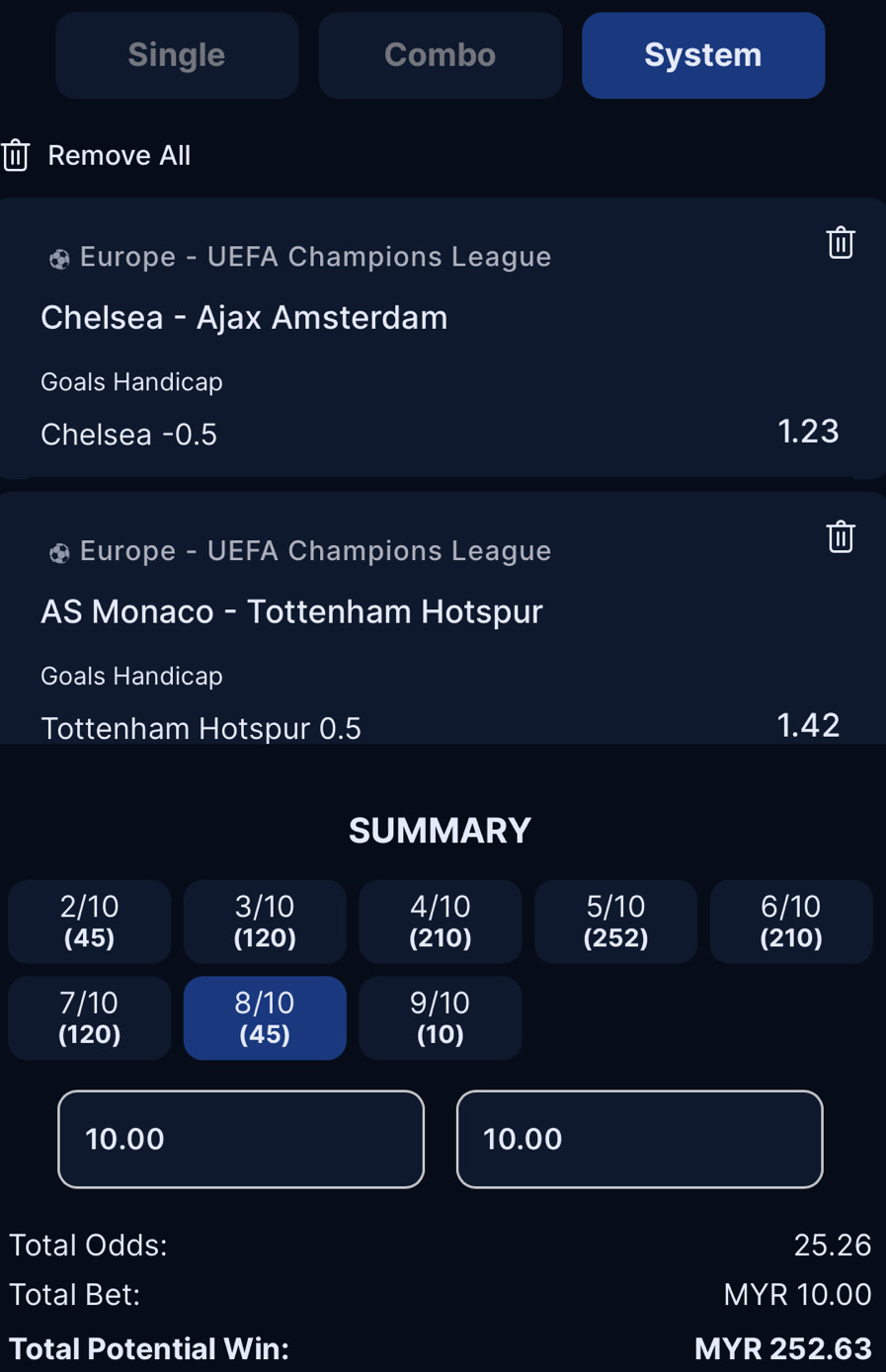Switch to the Single bet tab
The height and width of the screenshot is (1372, 886).
[177, 55]
